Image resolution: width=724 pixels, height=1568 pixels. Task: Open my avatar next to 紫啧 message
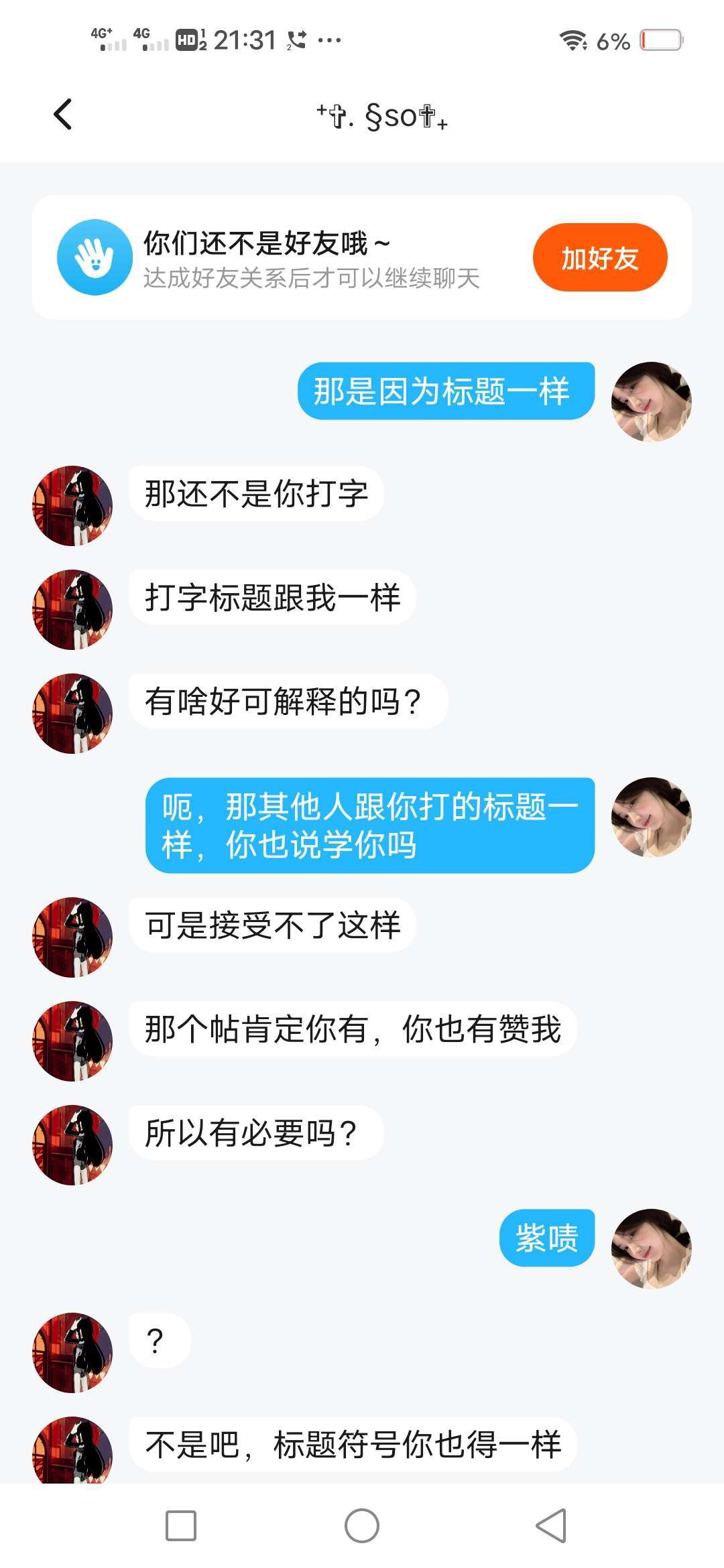pos(651,1248)
